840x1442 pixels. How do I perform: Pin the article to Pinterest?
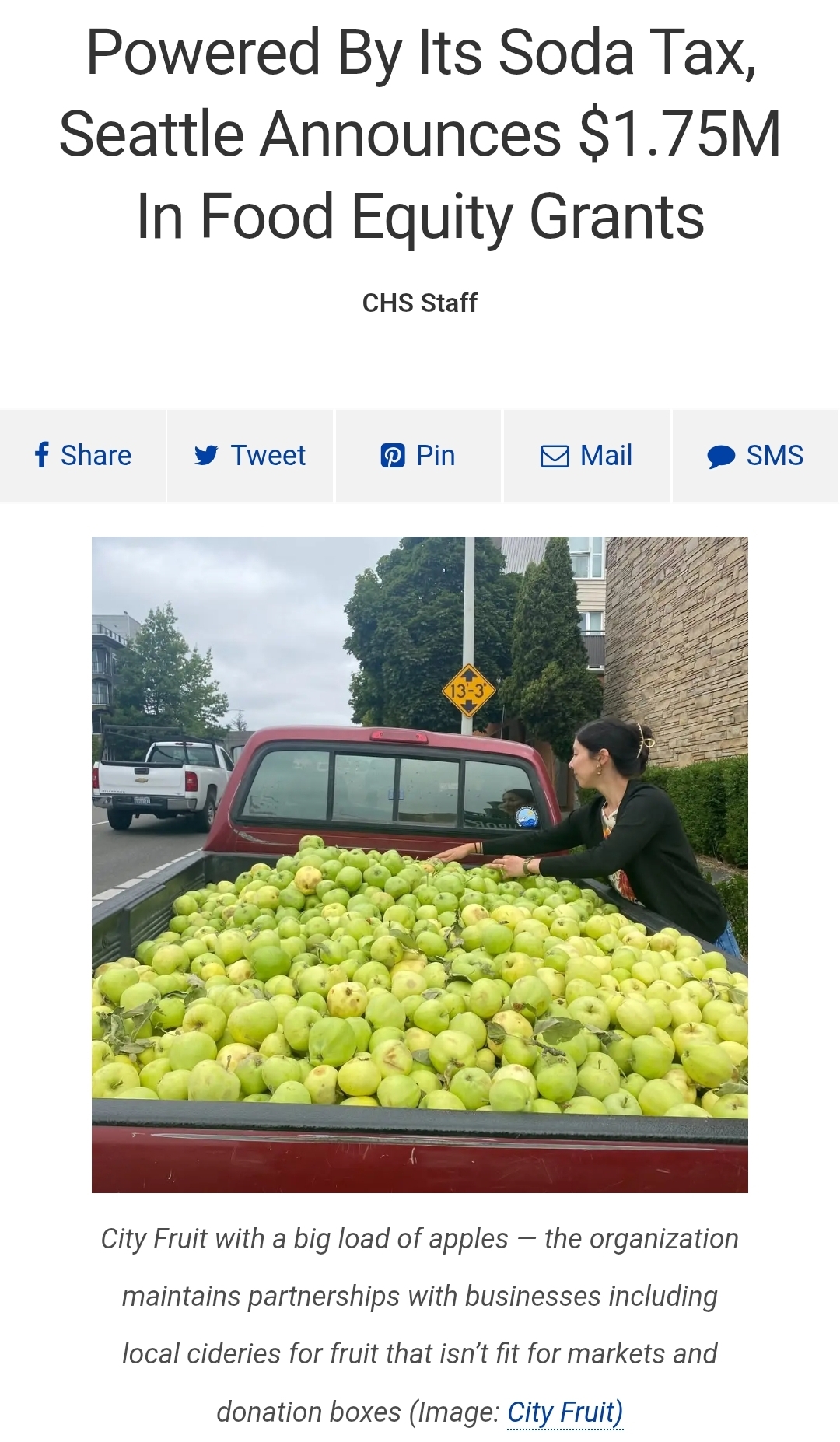(418, 456)
